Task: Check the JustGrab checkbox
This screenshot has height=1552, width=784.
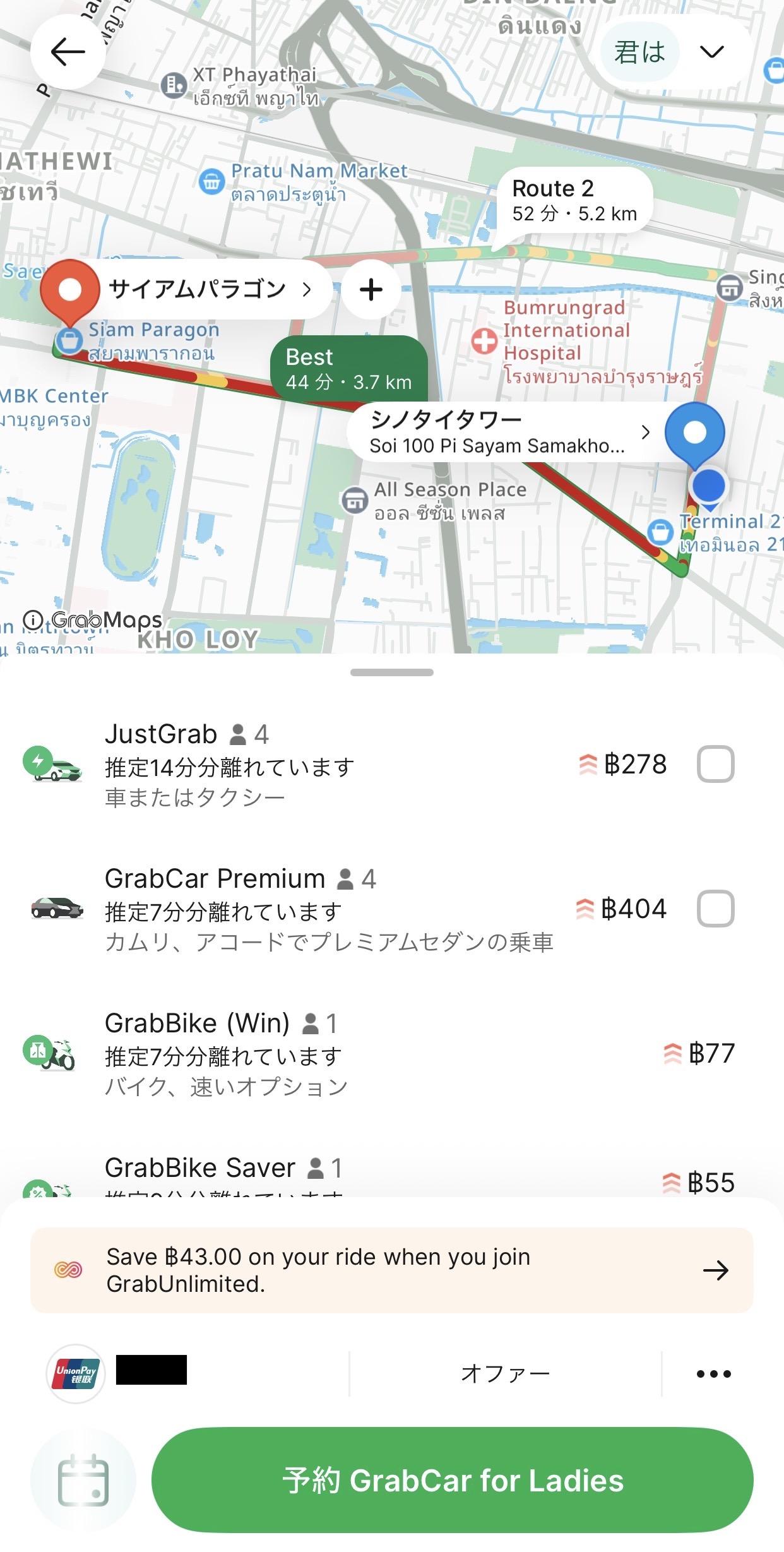Action: click(x=715, y=764)
